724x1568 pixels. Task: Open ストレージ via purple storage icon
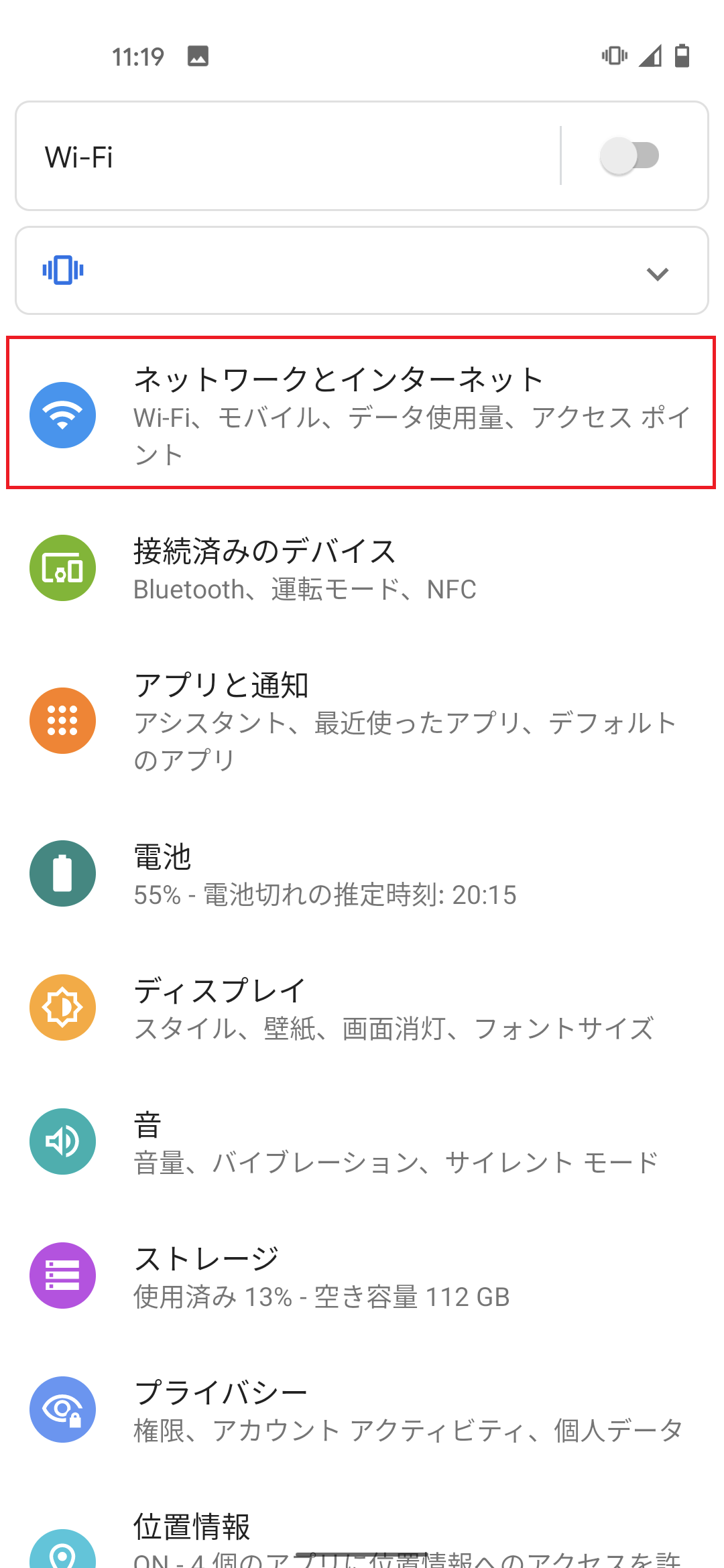62,1275
